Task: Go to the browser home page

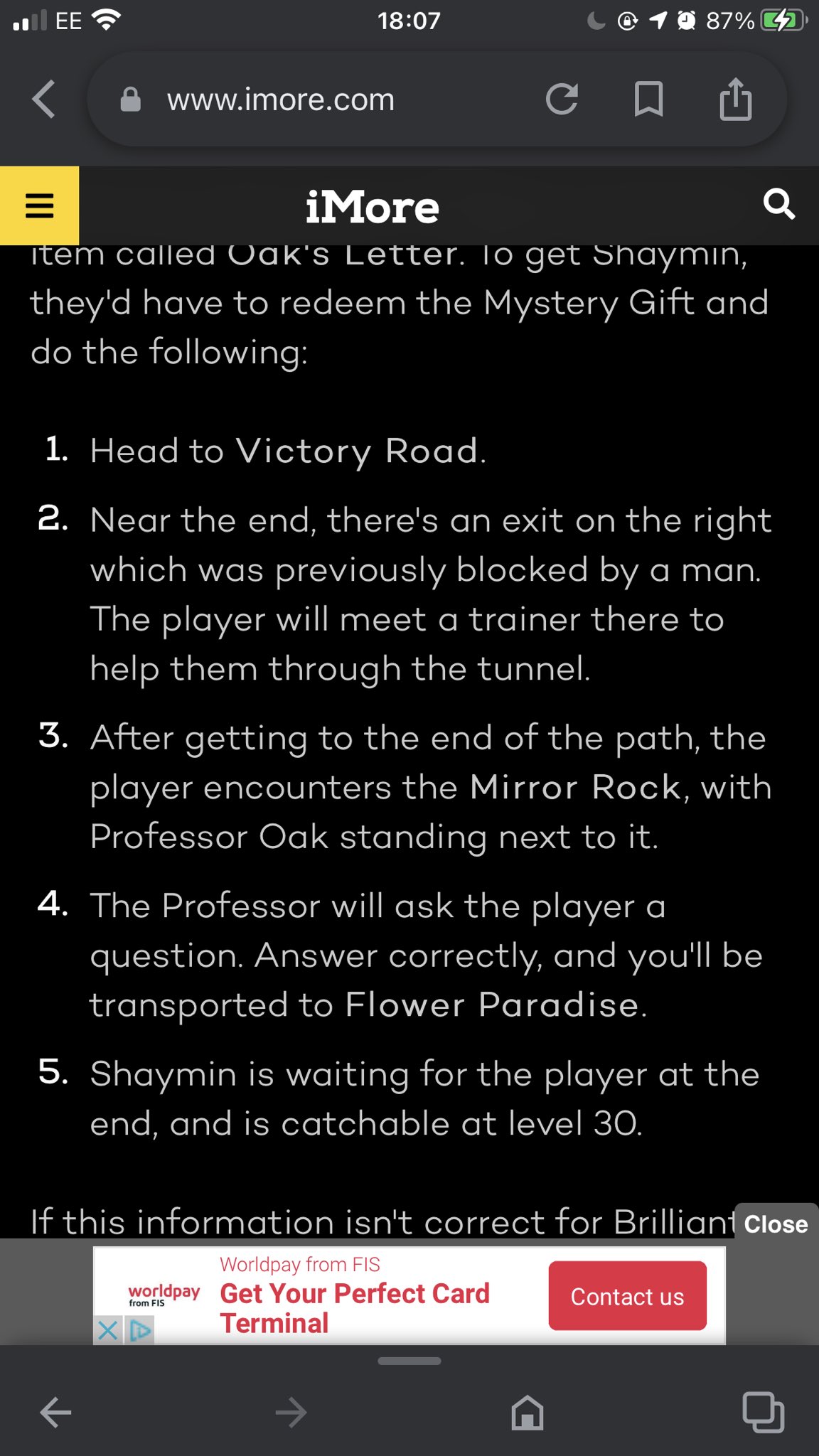Action: (528, 1412)
